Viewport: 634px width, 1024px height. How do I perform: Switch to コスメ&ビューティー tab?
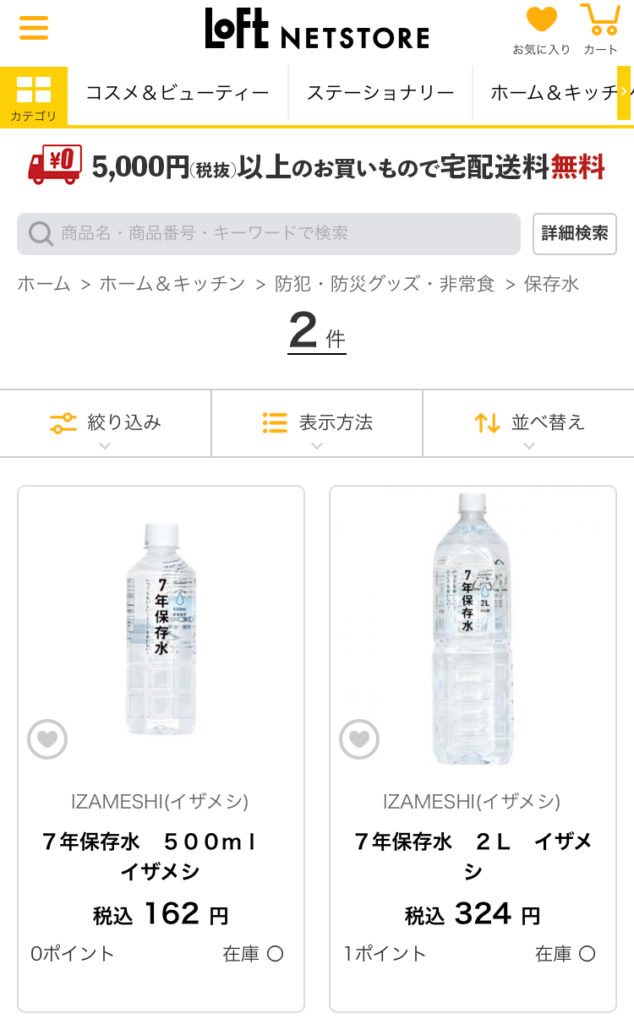177,93
